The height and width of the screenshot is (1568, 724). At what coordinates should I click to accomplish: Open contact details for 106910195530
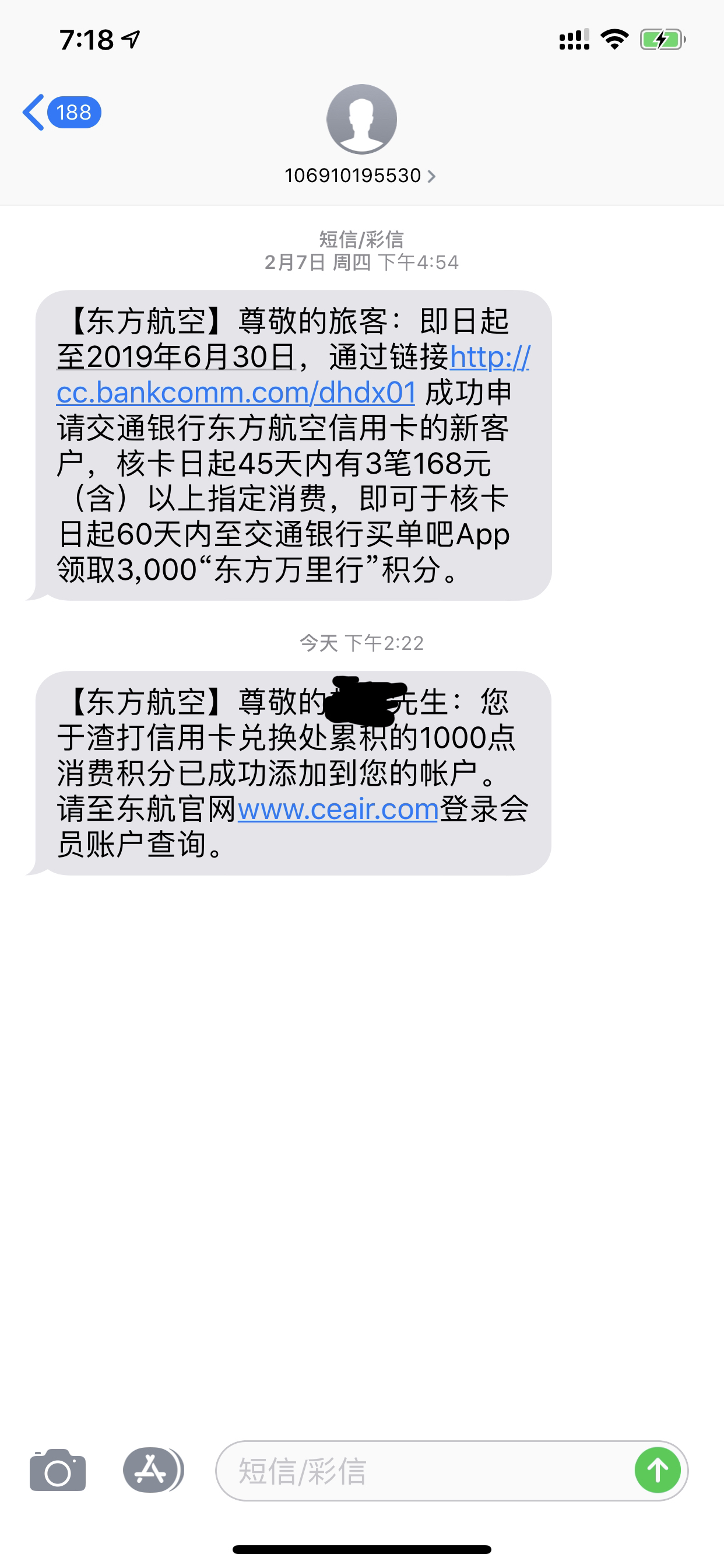click(361, 176)
